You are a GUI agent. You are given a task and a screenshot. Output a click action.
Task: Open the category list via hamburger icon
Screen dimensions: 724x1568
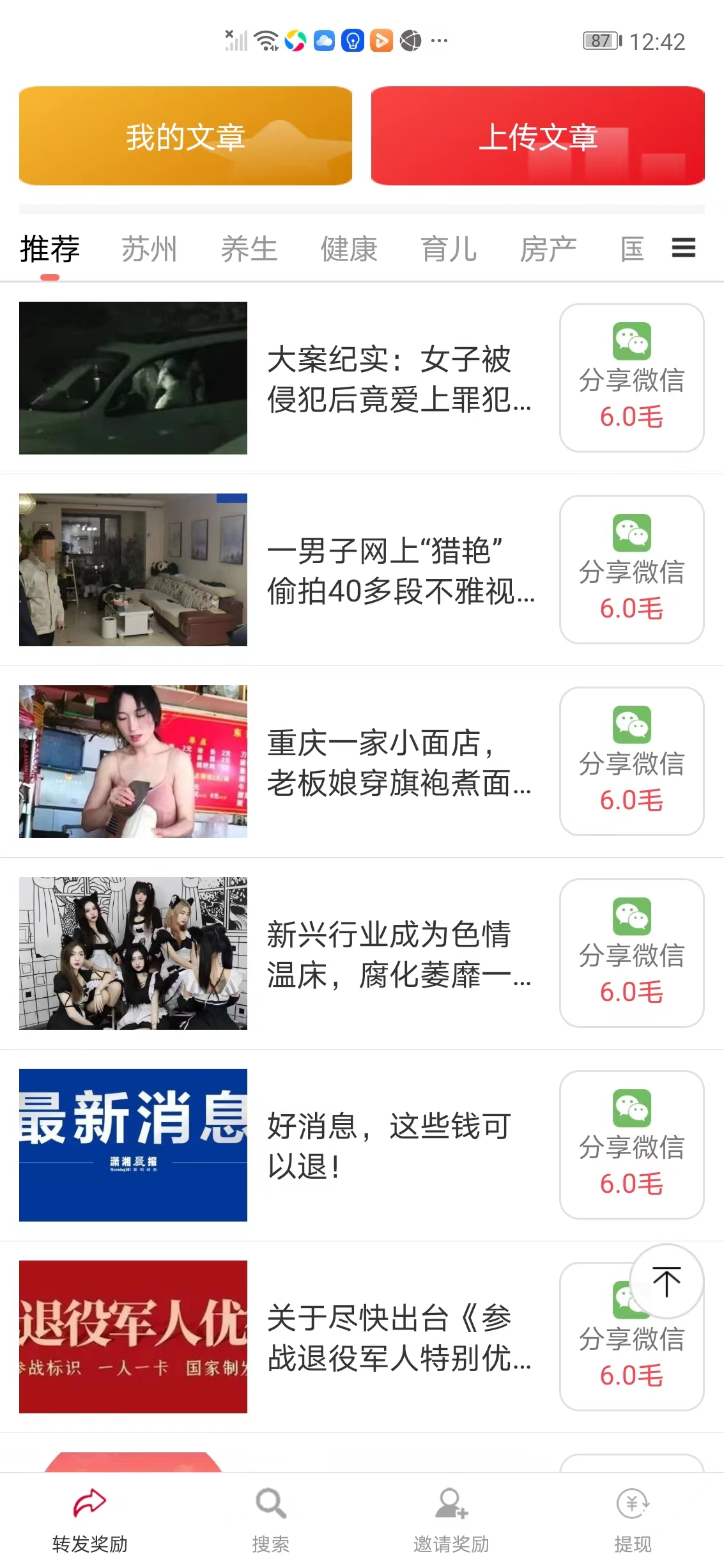(x=682, y=248)
